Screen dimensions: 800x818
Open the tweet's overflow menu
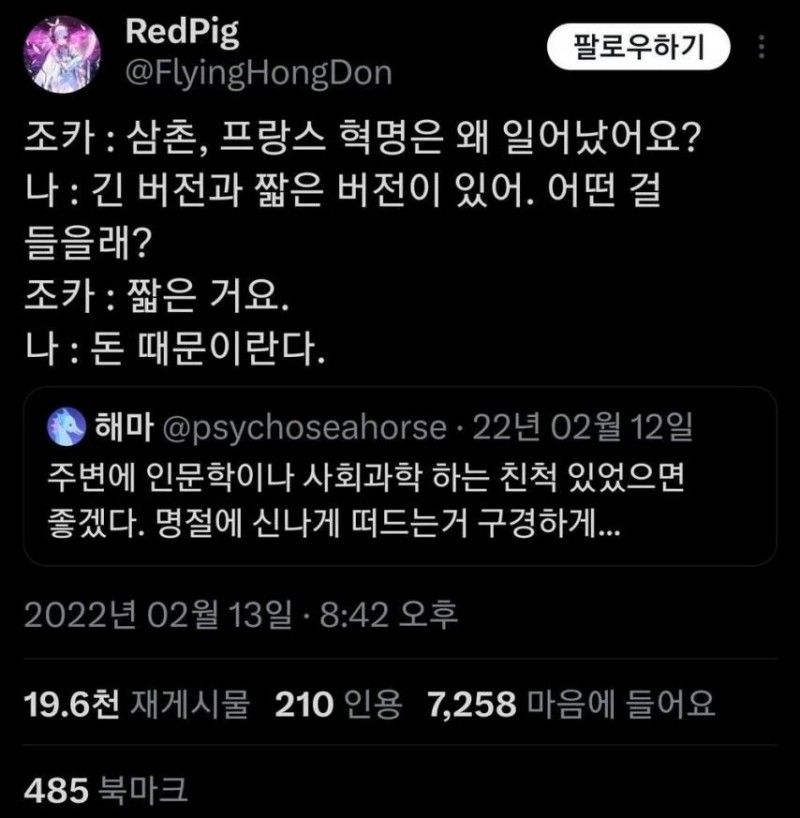[x=763, y=47]
